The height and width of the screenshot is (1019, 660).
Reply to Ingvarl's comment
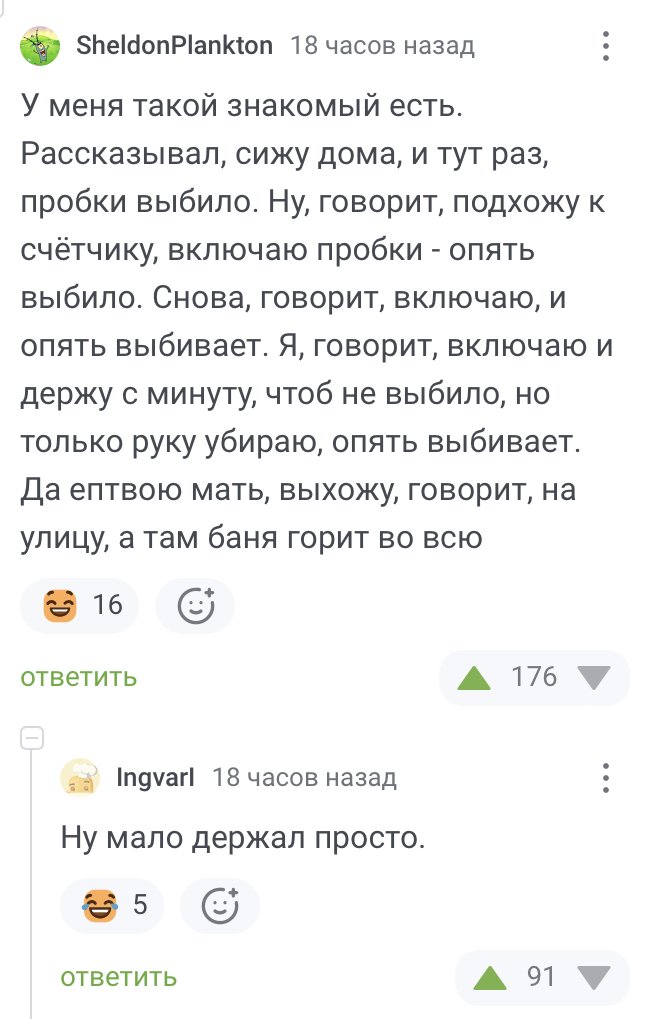pos(119,977)
